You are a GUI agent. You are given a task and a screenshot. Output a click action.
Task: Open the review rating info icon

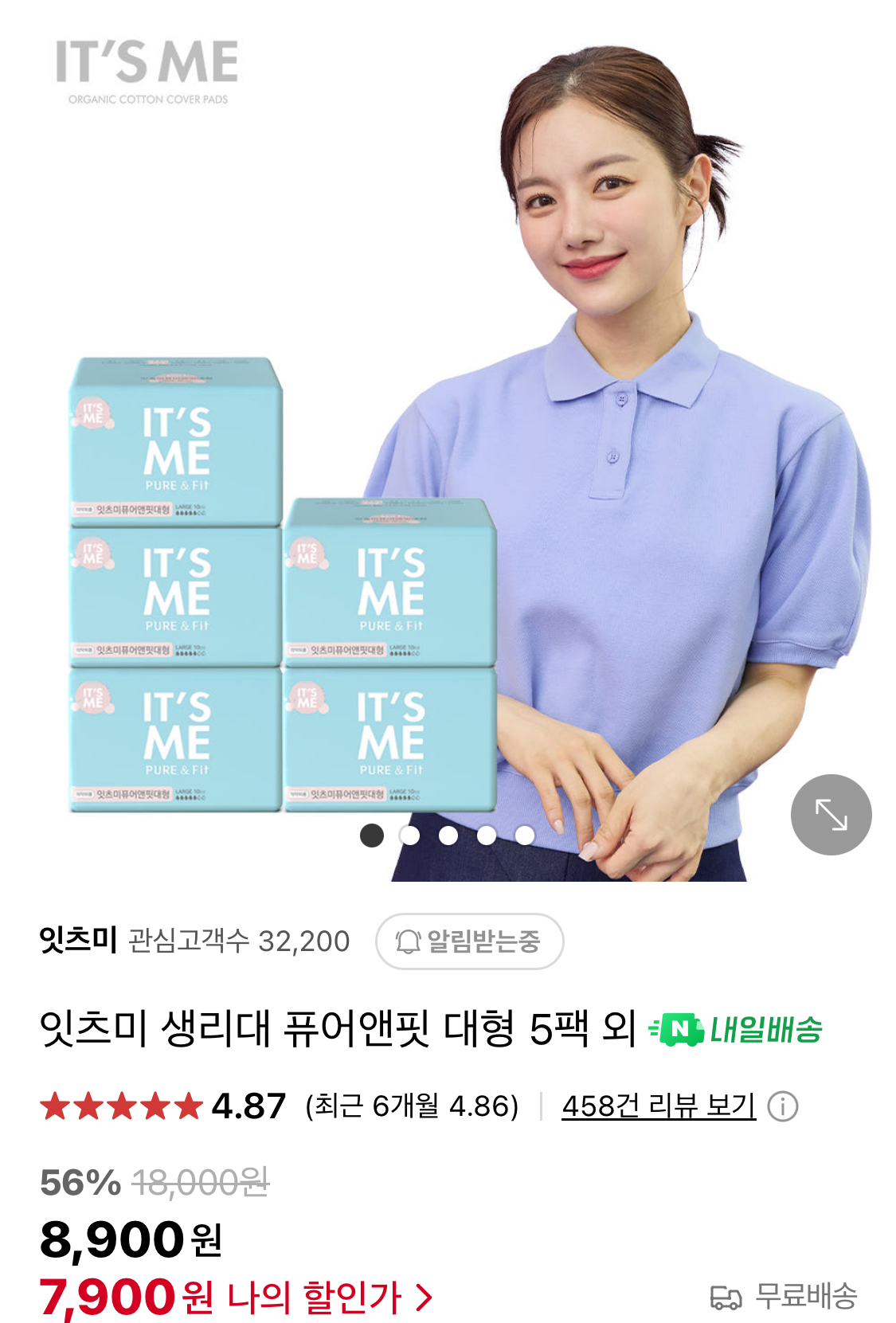782,1106
